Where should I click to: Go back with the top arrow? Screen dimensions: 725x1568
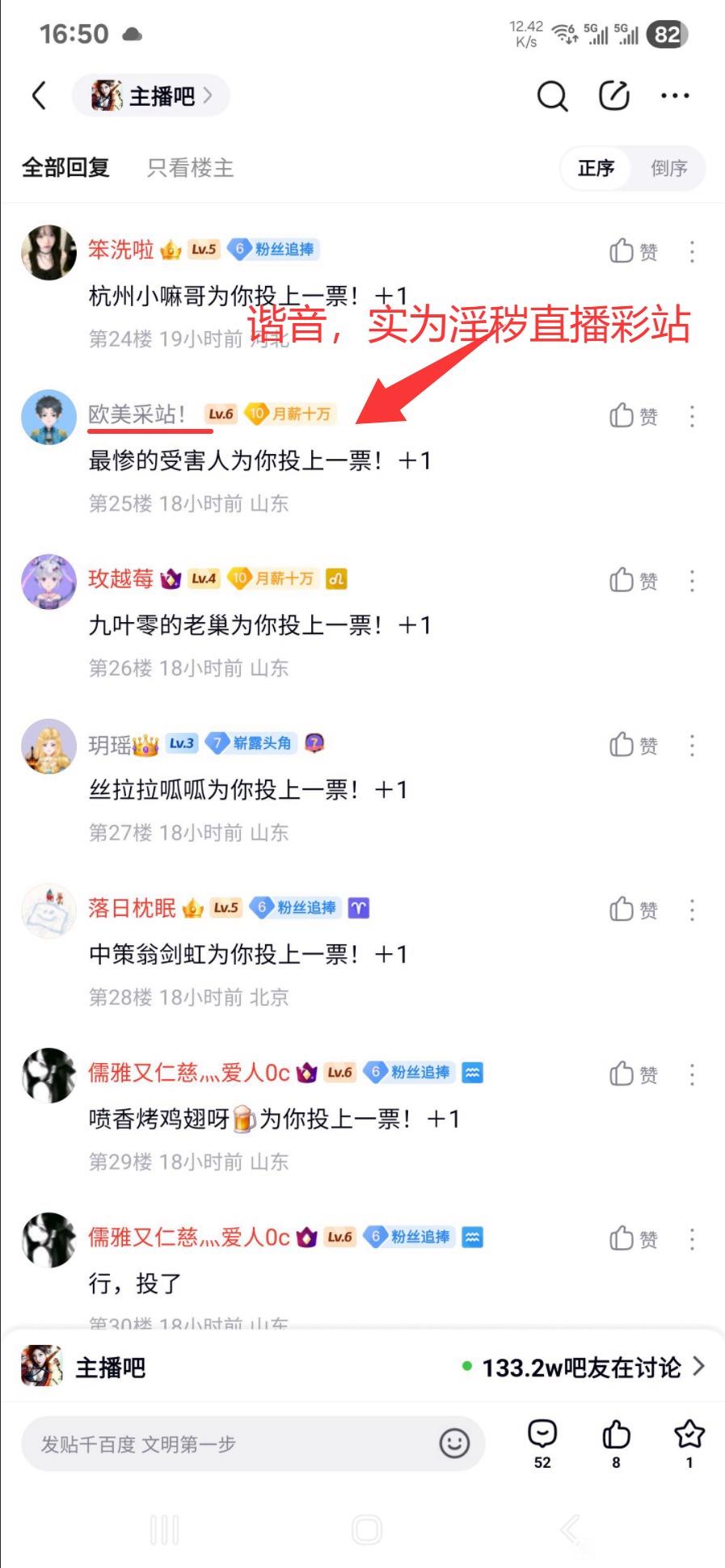(x=39, y=95)
